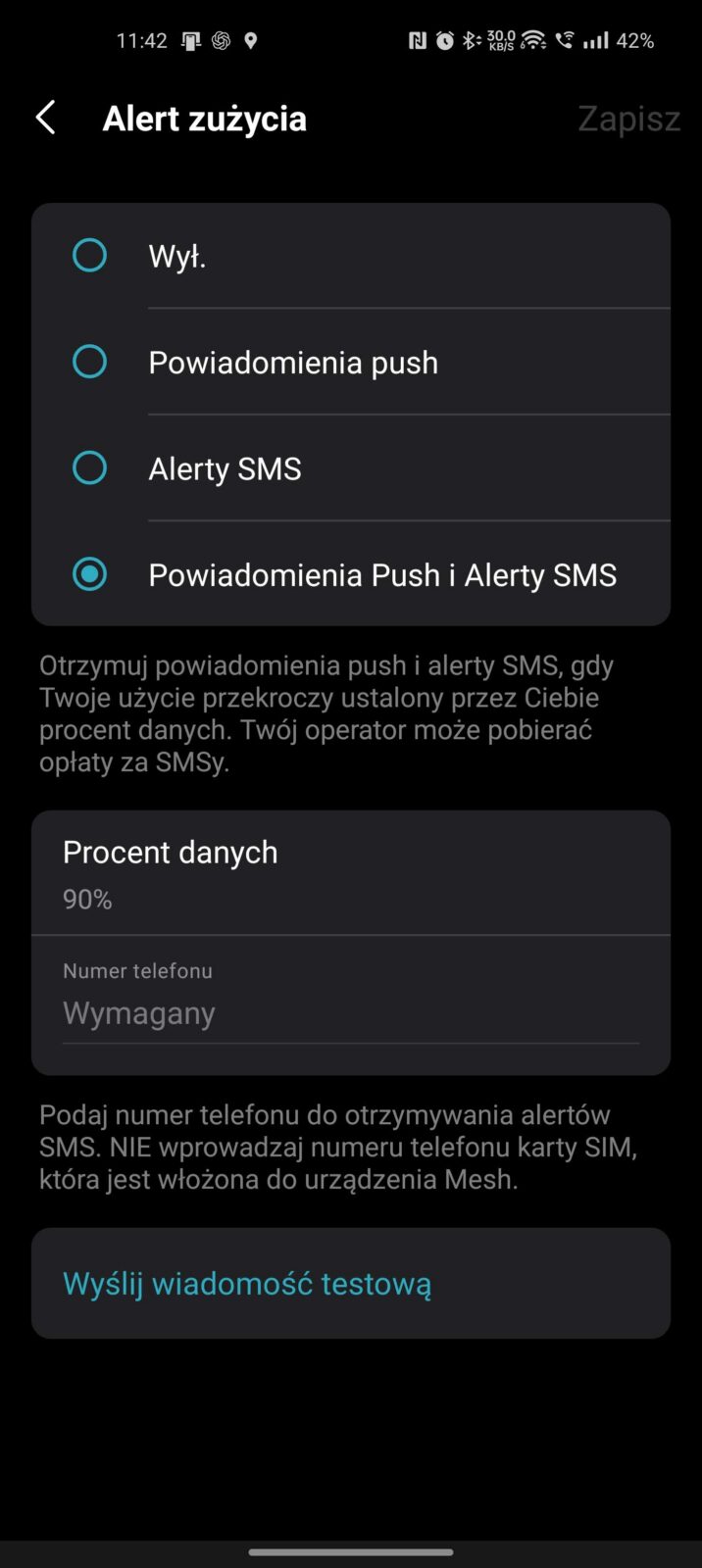Tap Zapisz to save settings
The width and height of the screenshot is (702, 1568).
(x=627, y=119)
